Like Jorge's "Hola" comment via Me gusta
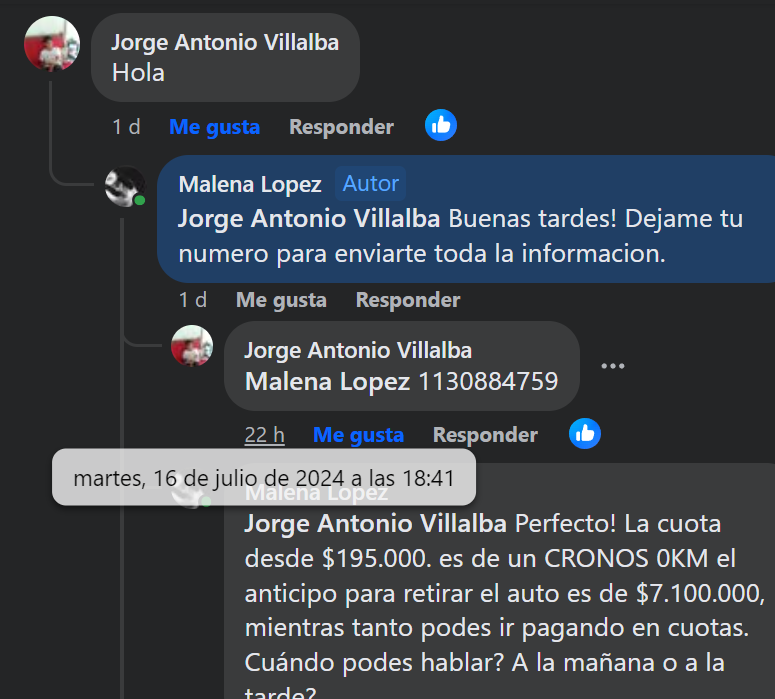This screenshot has height=699, width=775. (x=214, y=127)
